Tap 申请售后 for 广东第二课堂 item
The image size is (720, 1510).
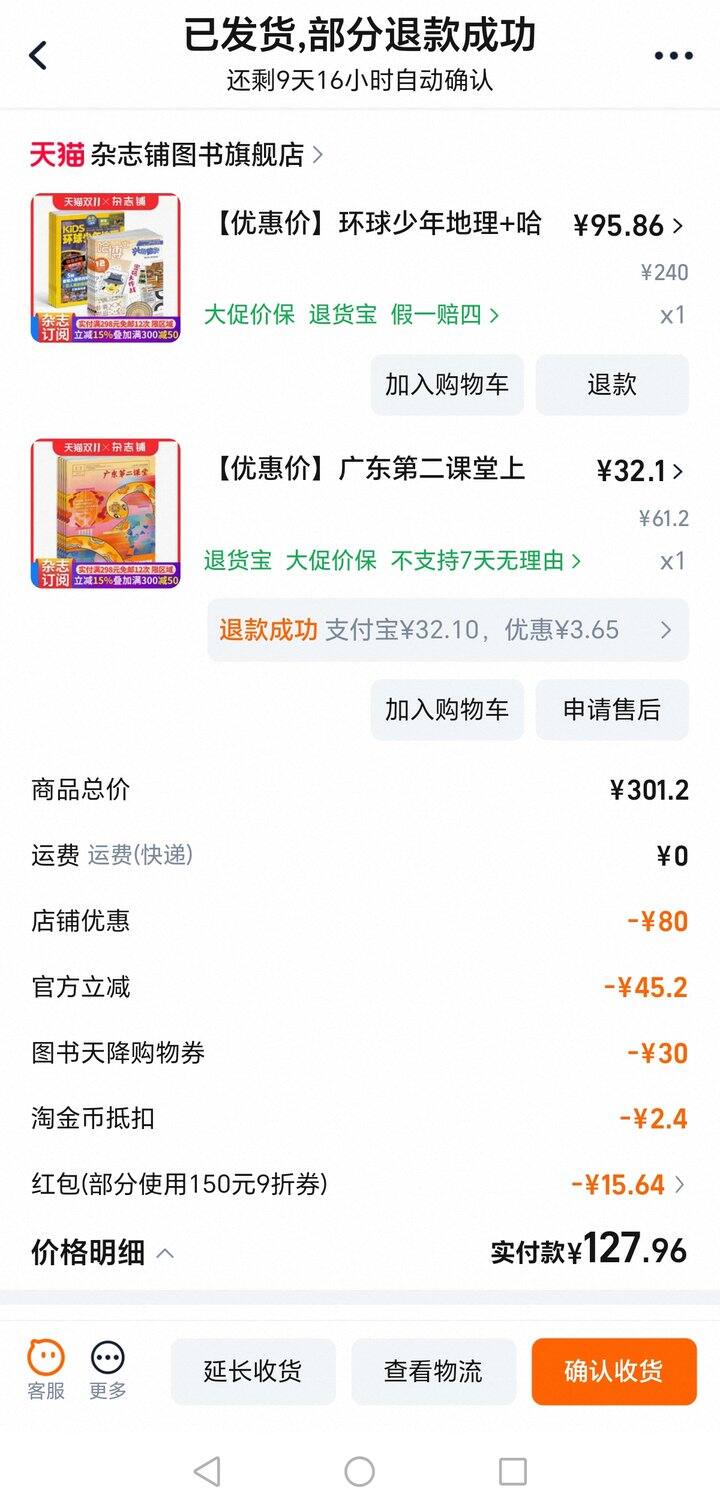tap(613, 710)
